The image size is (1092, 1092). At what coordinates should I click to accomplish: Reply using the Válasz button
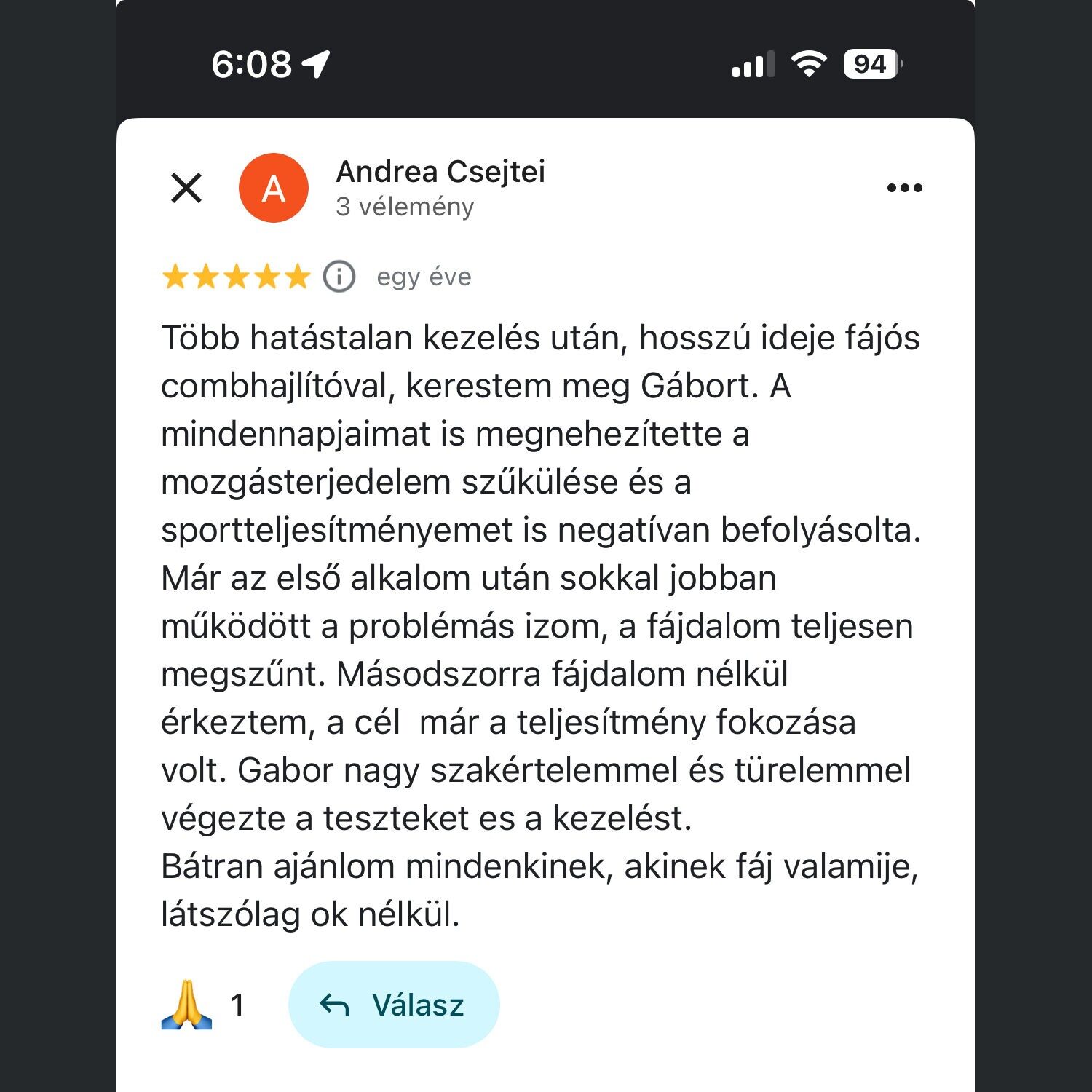tap(394, 1005)
